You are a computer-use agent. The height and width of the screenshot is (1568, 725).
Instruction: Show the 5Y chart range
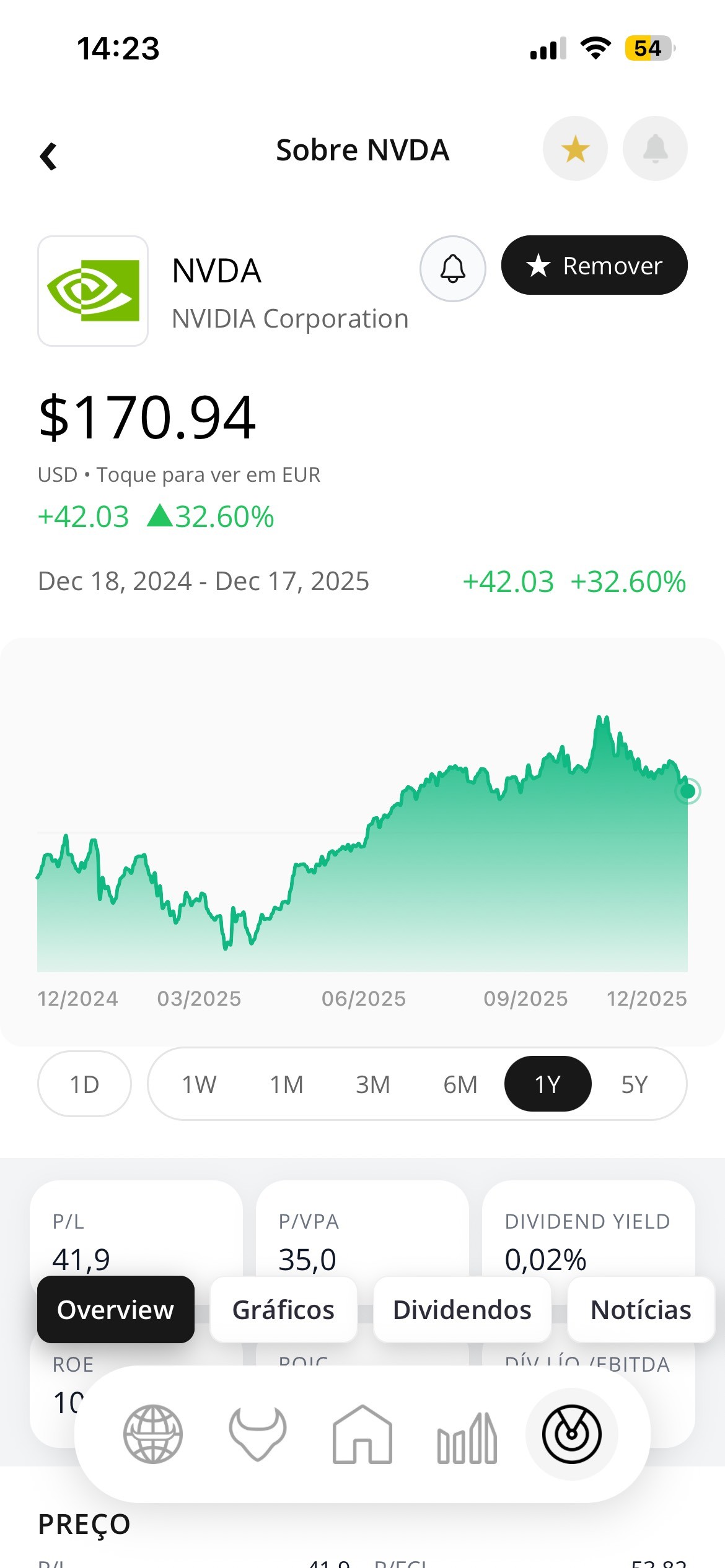click(635, 1084)
